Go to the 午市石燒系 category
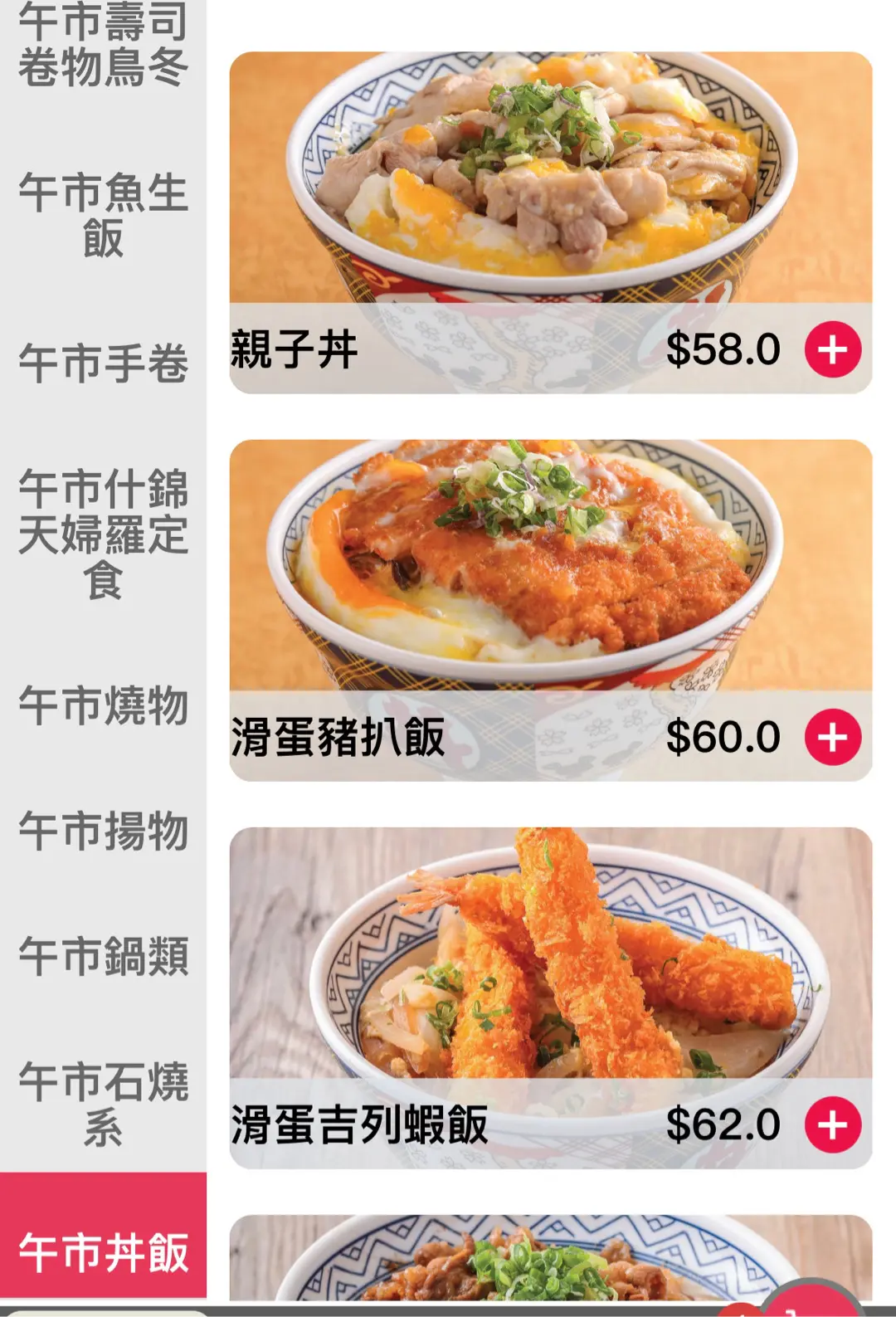This screenshot has width=896, height=1317. (103, 1104)
